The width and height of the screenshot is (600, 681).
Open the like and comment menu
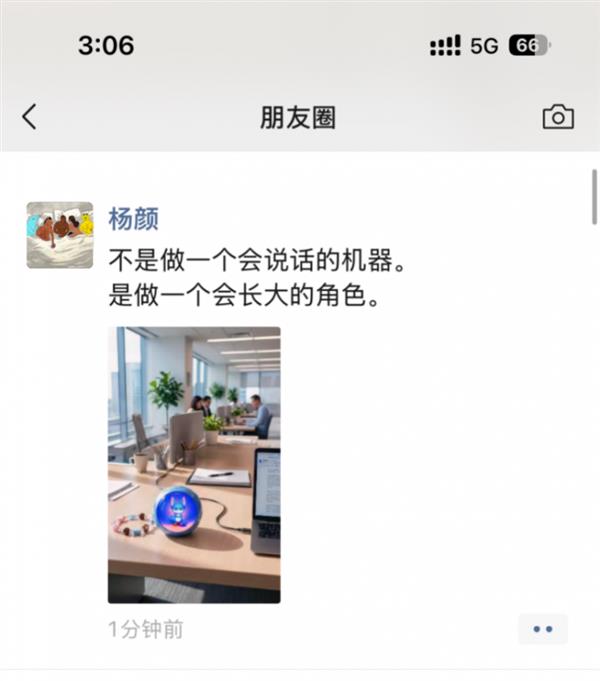tap(543, 629)
